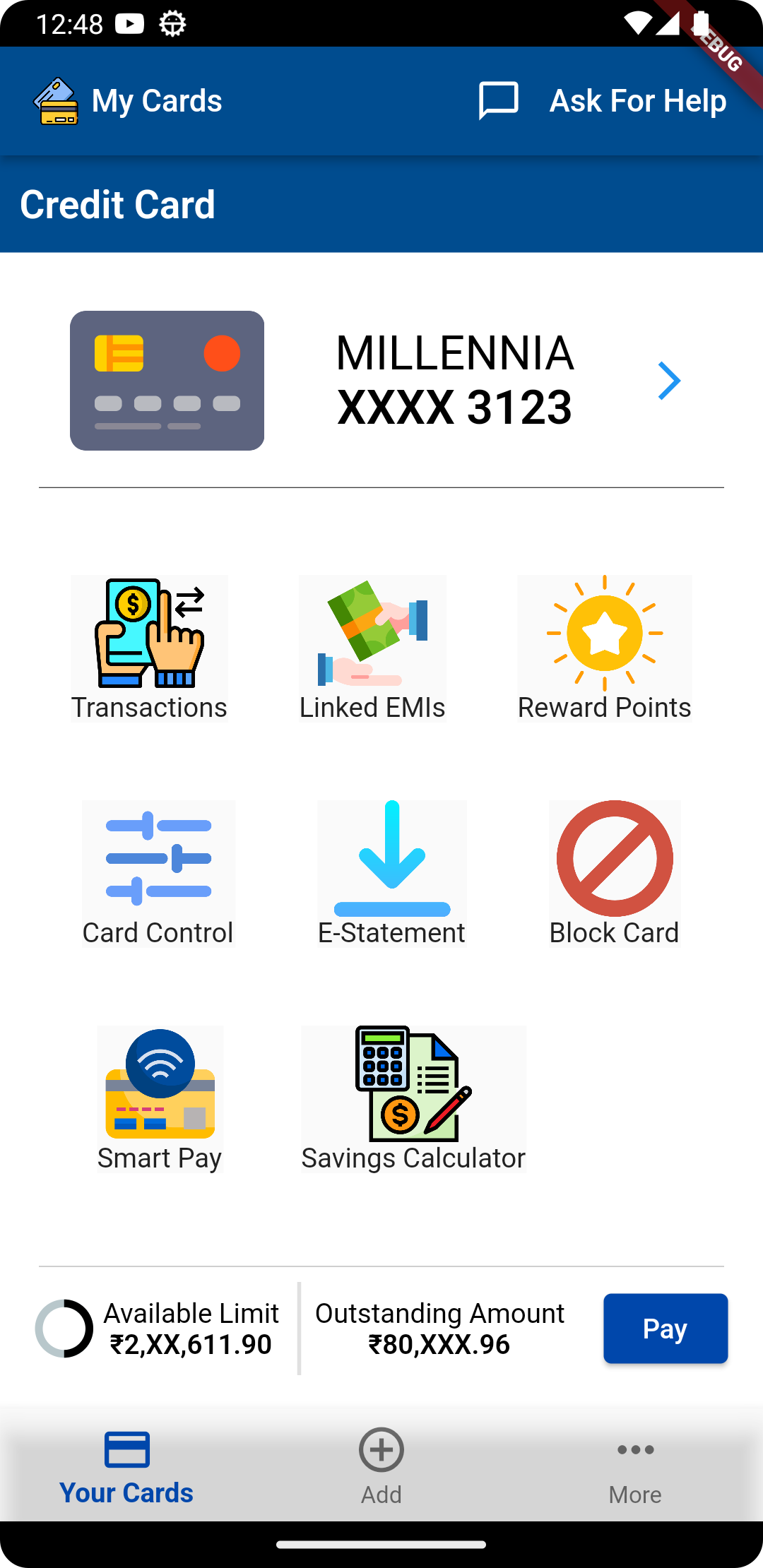Screen dimensions: 763x1568
Task: Open the Ask For Help chat icon
Action: [498, 100]
